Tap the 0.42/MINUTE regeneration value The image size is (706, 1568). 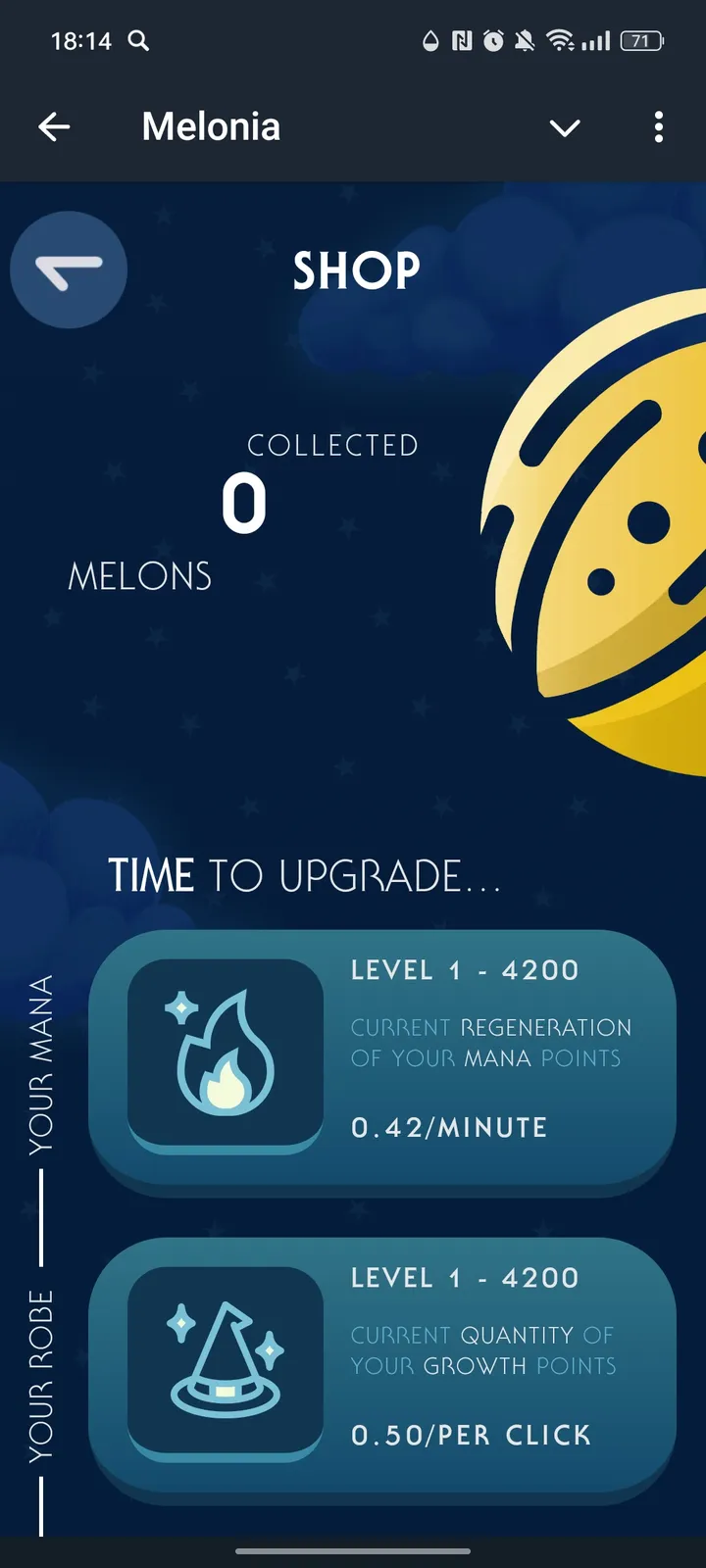(449, 1127)
